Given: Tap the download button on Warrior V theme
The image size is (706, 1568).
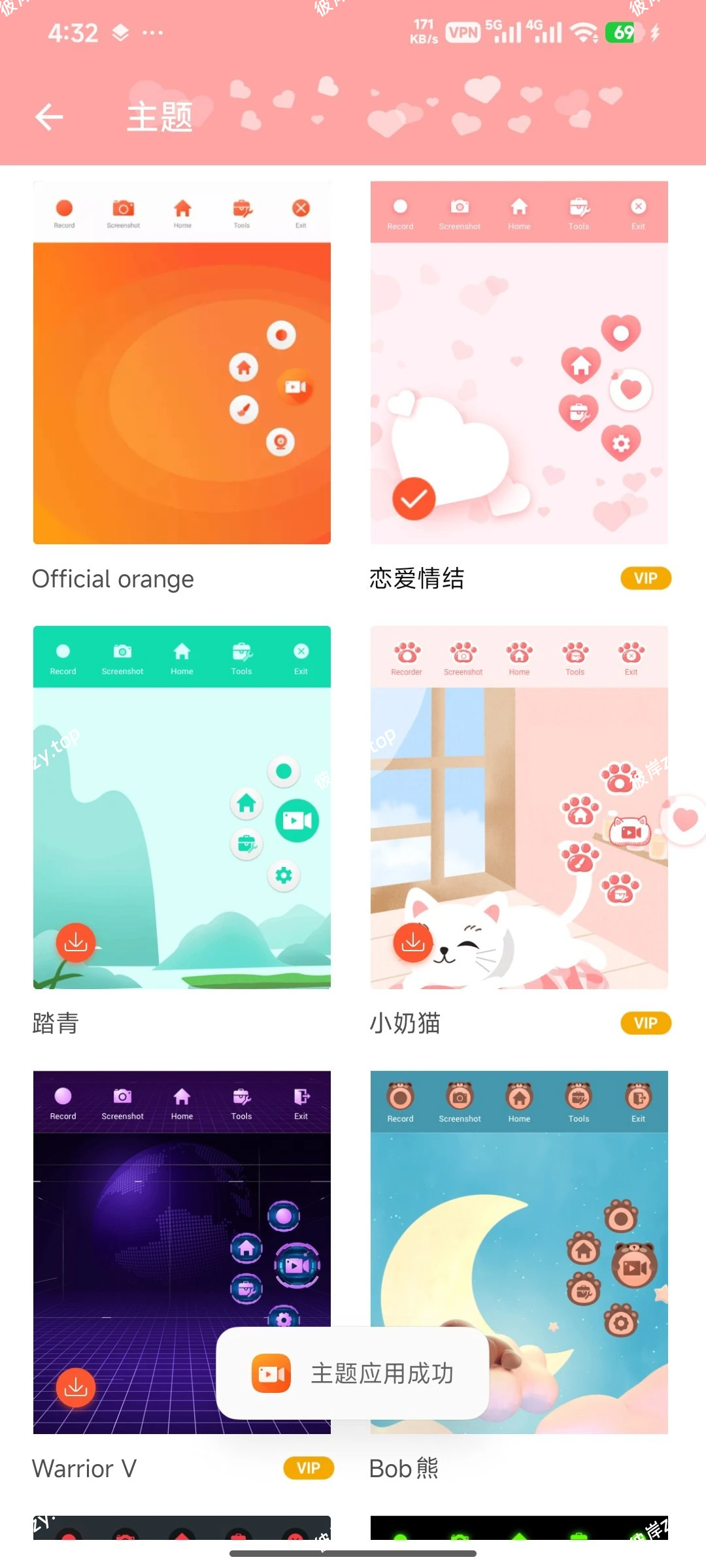Looking at the screenshot, I should pyautogui.click(x=75, y=1388).
